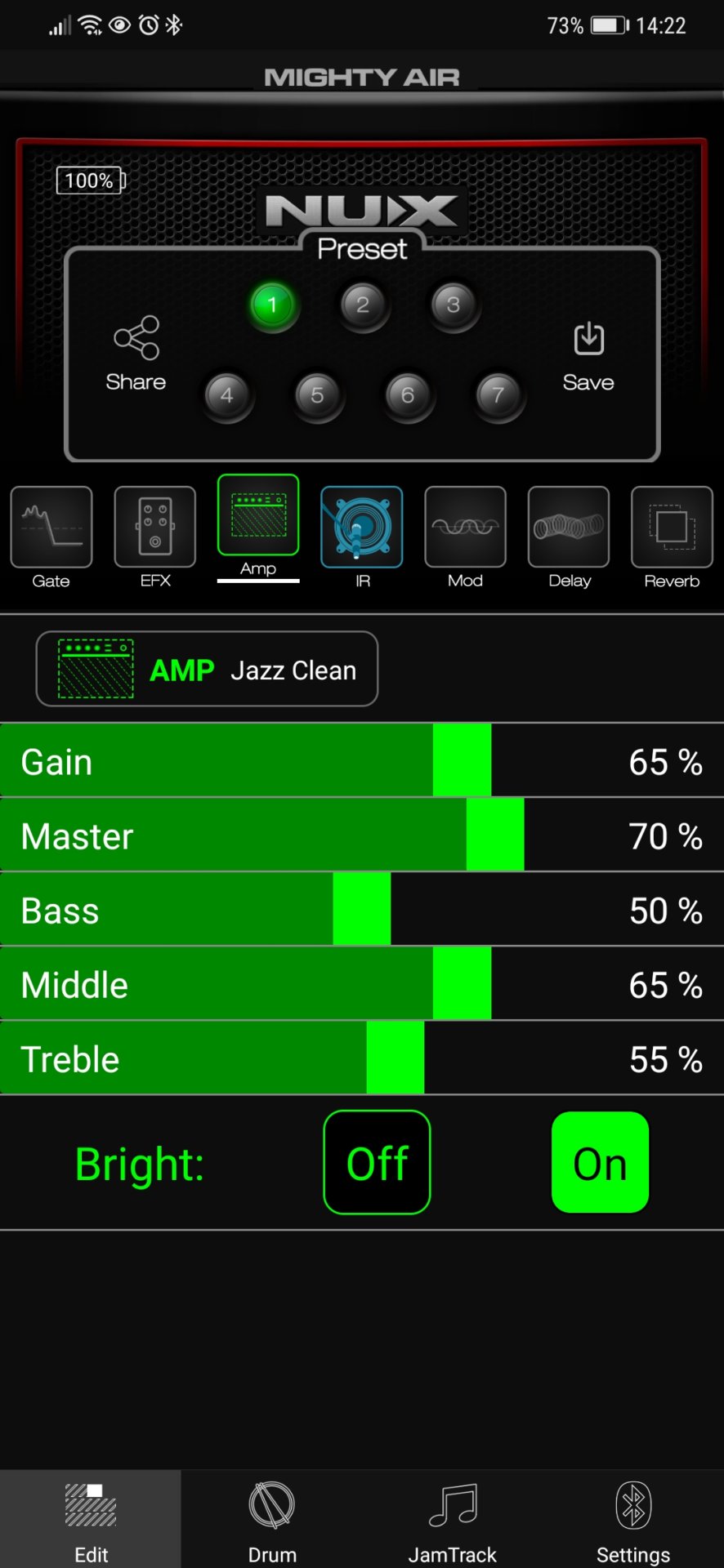Open the AMP Jazz Clean model selector
The height and width of the screenshot is (1568, 724).
pyautogui.click(x=207, y=669)
